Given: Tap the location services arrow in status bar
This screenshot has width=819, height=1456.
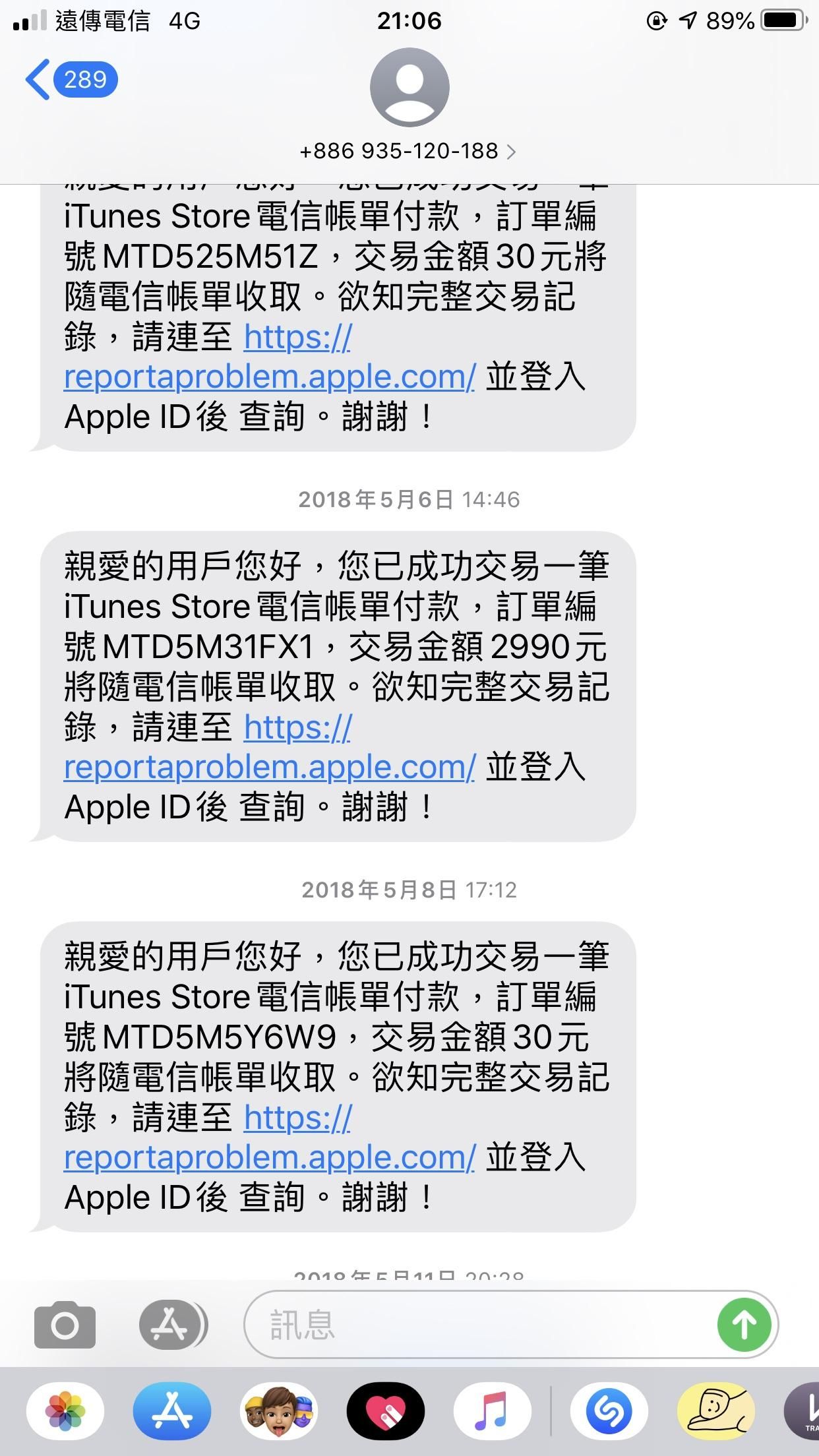Looking at the screenshot, I should click(x=688, y=21).
